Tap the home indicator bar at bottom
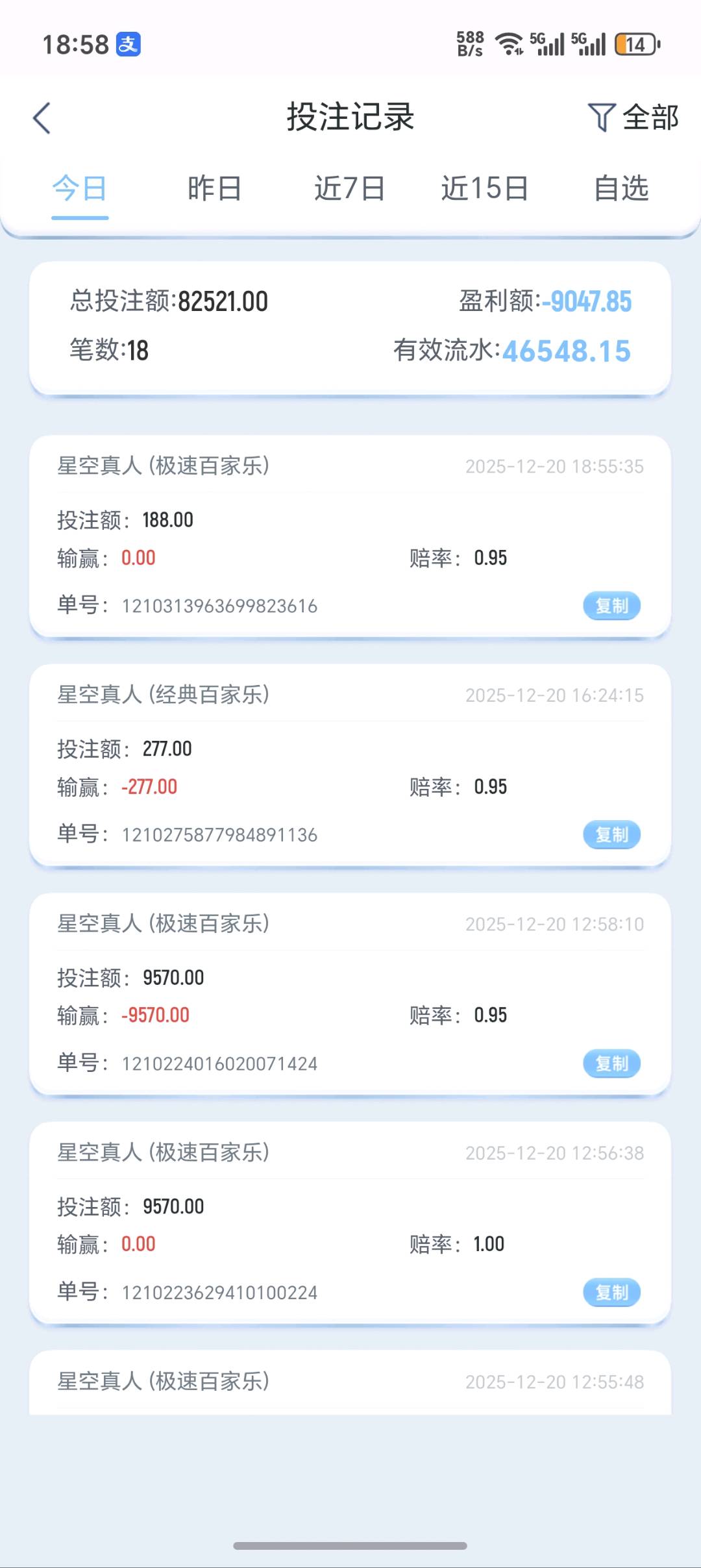Image resolution: width=701 pixels, height=1568 pixels. coord(350,1545)
